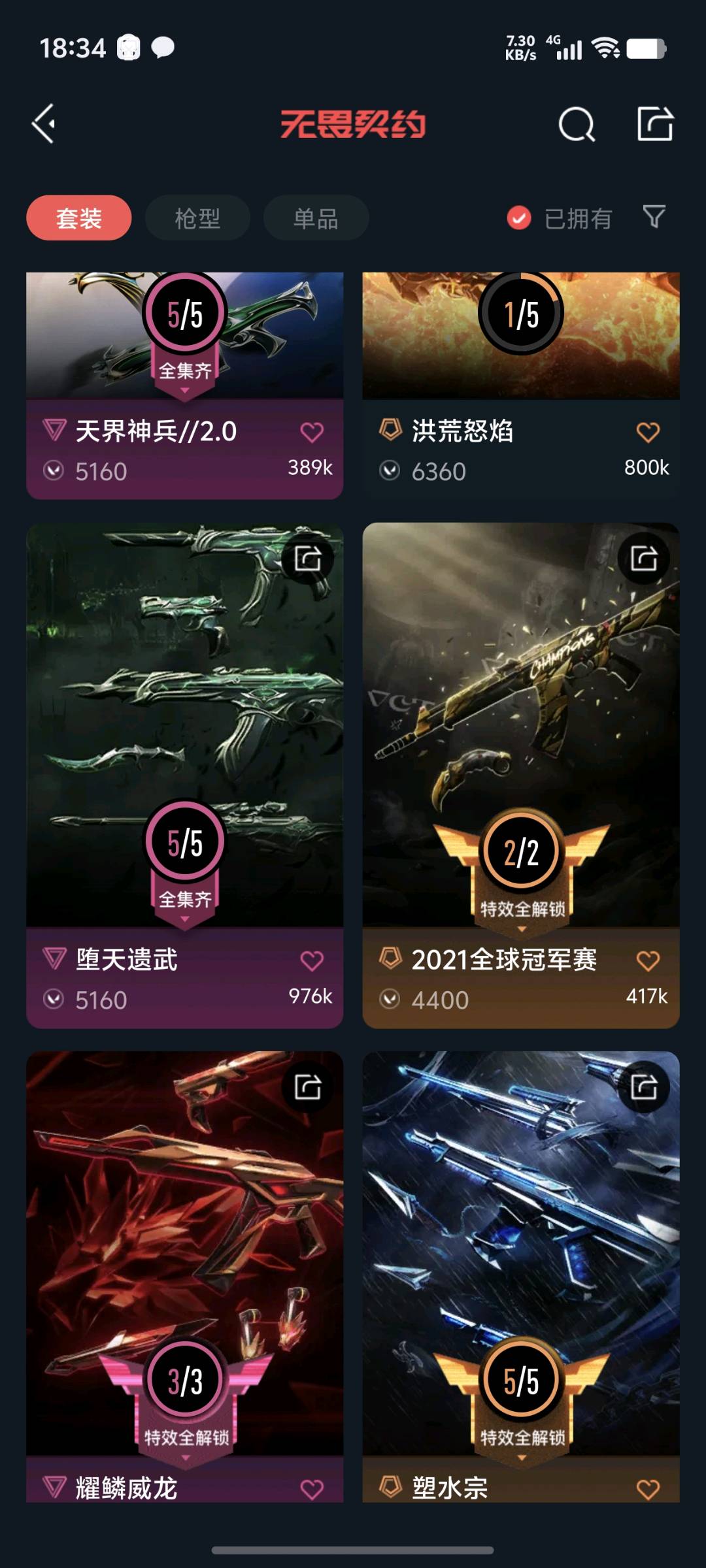This screenshot has width=706, height=1568.
Task: Go back using the top-left arrow
Action: (44, 123)
